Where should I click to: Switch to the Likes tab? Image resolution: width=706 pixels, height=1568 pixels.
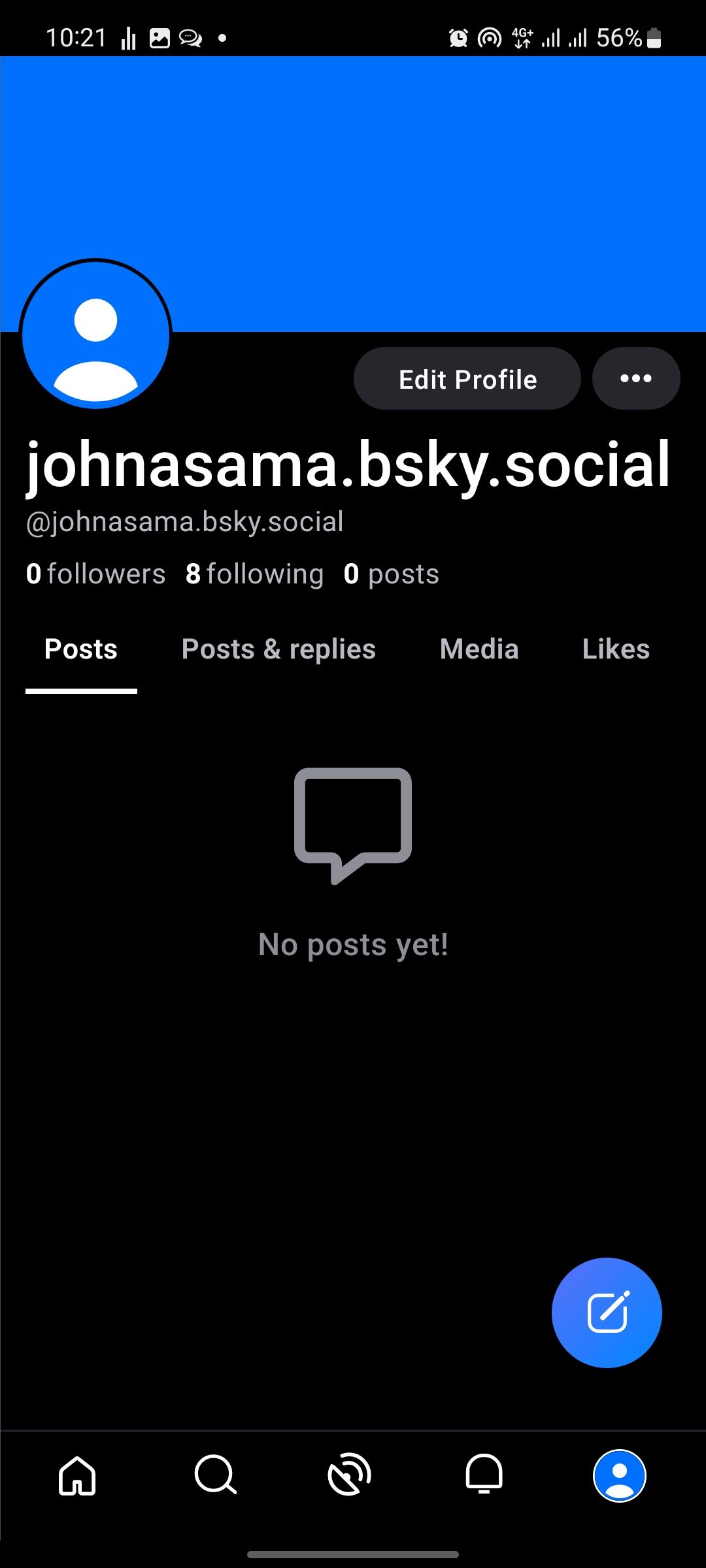[x=615, y=648]
